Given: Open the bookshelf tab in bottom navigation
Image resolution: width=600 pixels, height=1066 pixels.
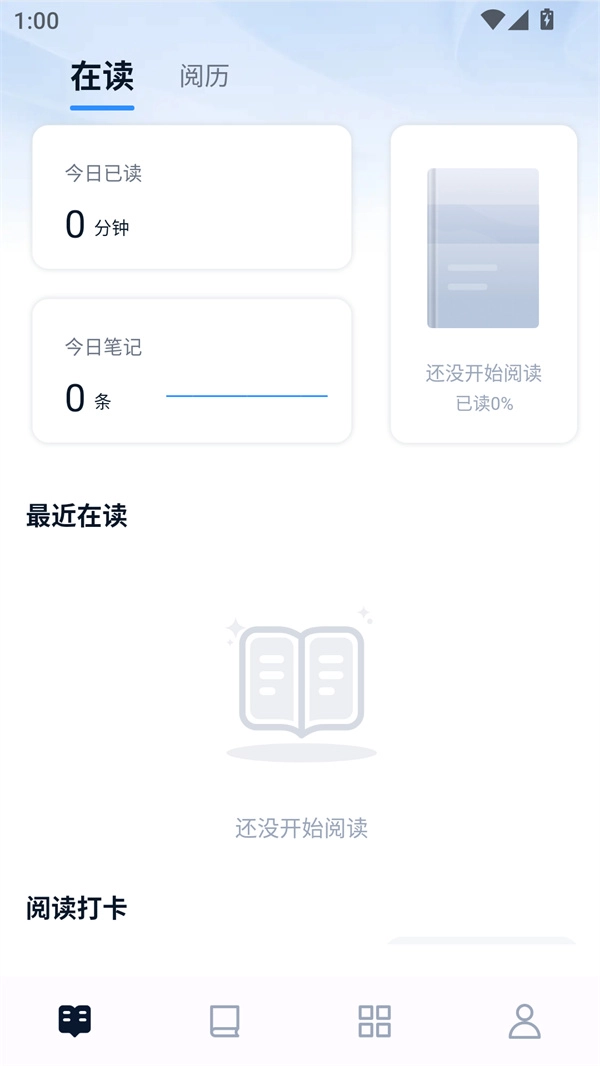Looking at the screenshot, I should tap(224, 1021).
